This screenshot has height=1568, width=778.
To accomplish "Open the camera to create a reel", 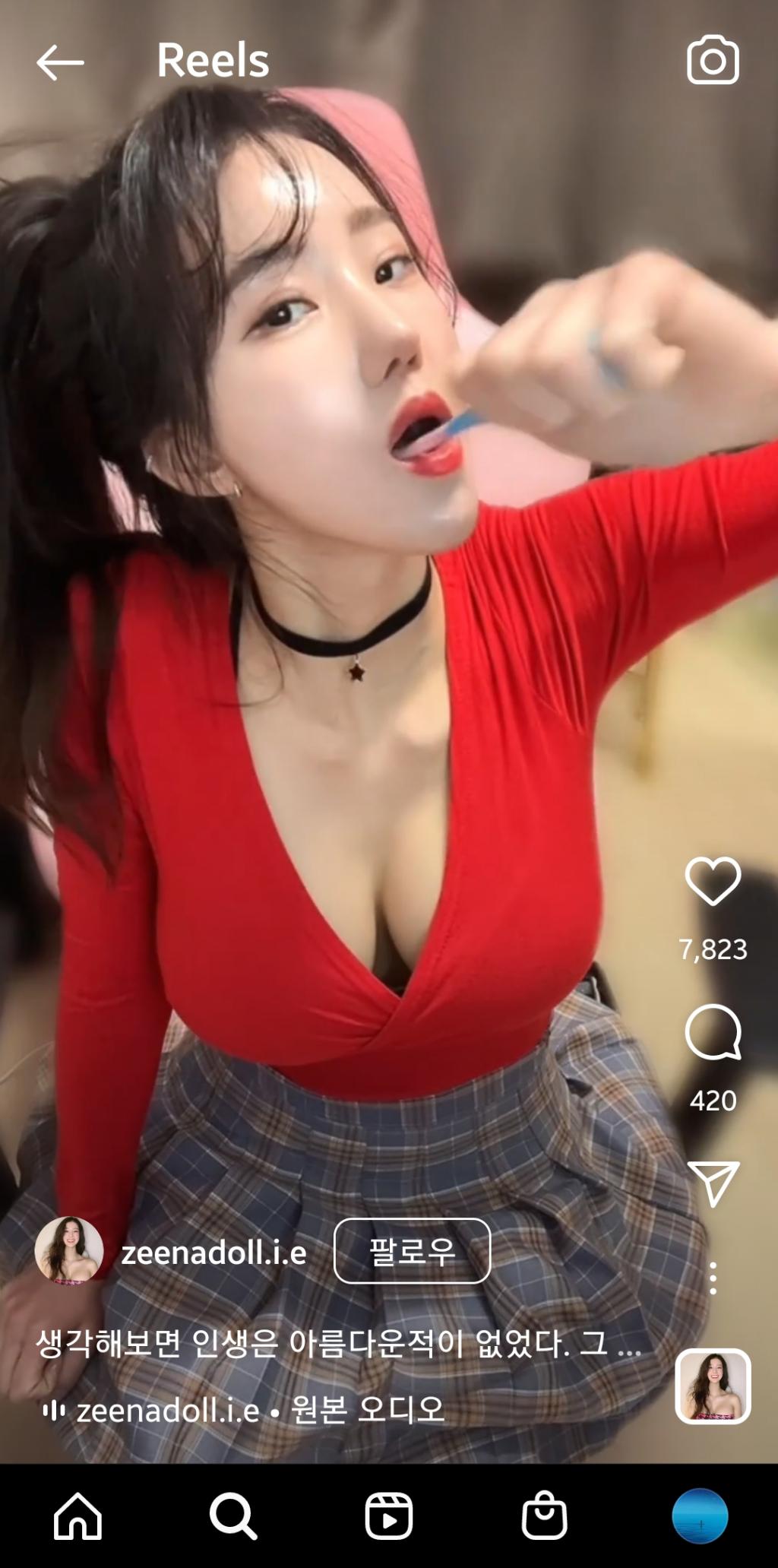I will [712, 60].
